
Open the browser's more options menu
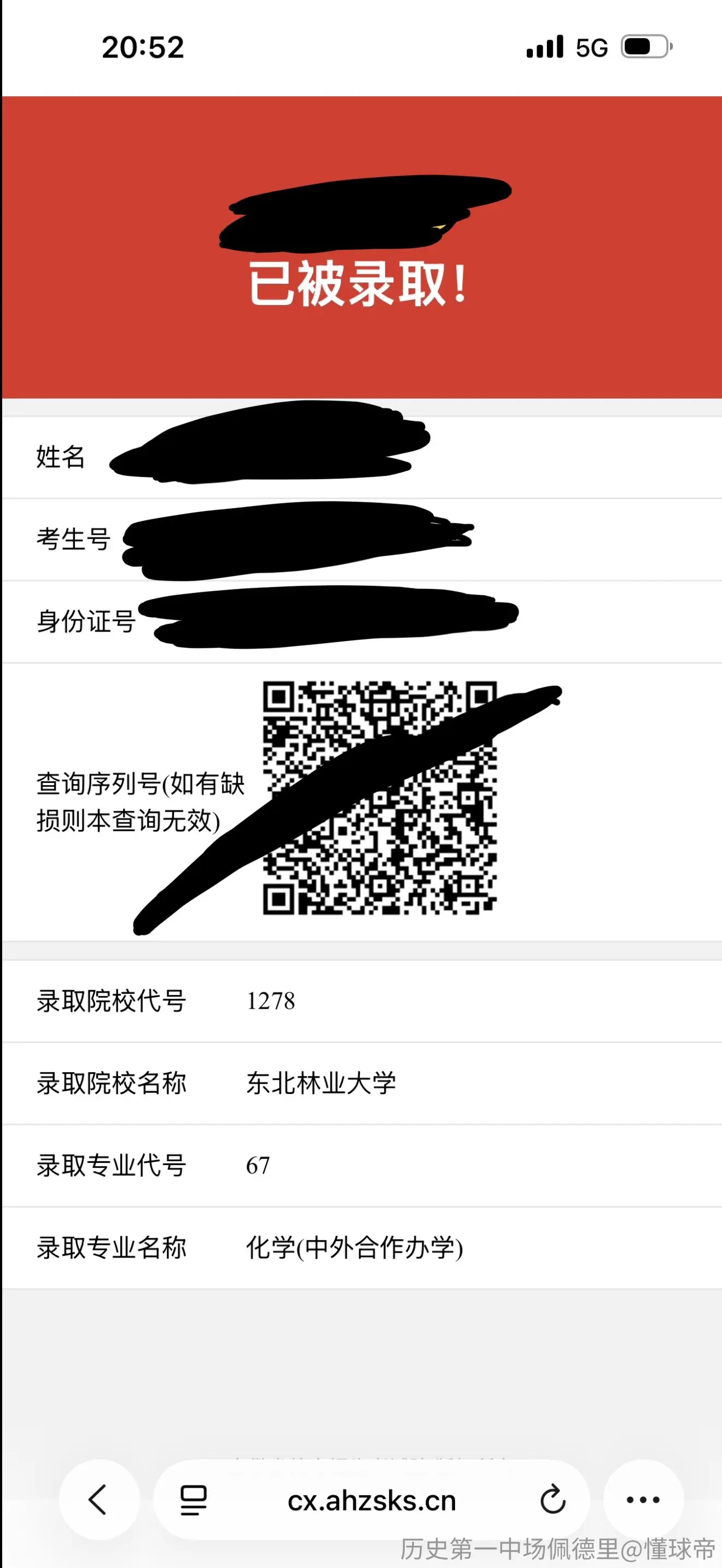pos(643,1500)
